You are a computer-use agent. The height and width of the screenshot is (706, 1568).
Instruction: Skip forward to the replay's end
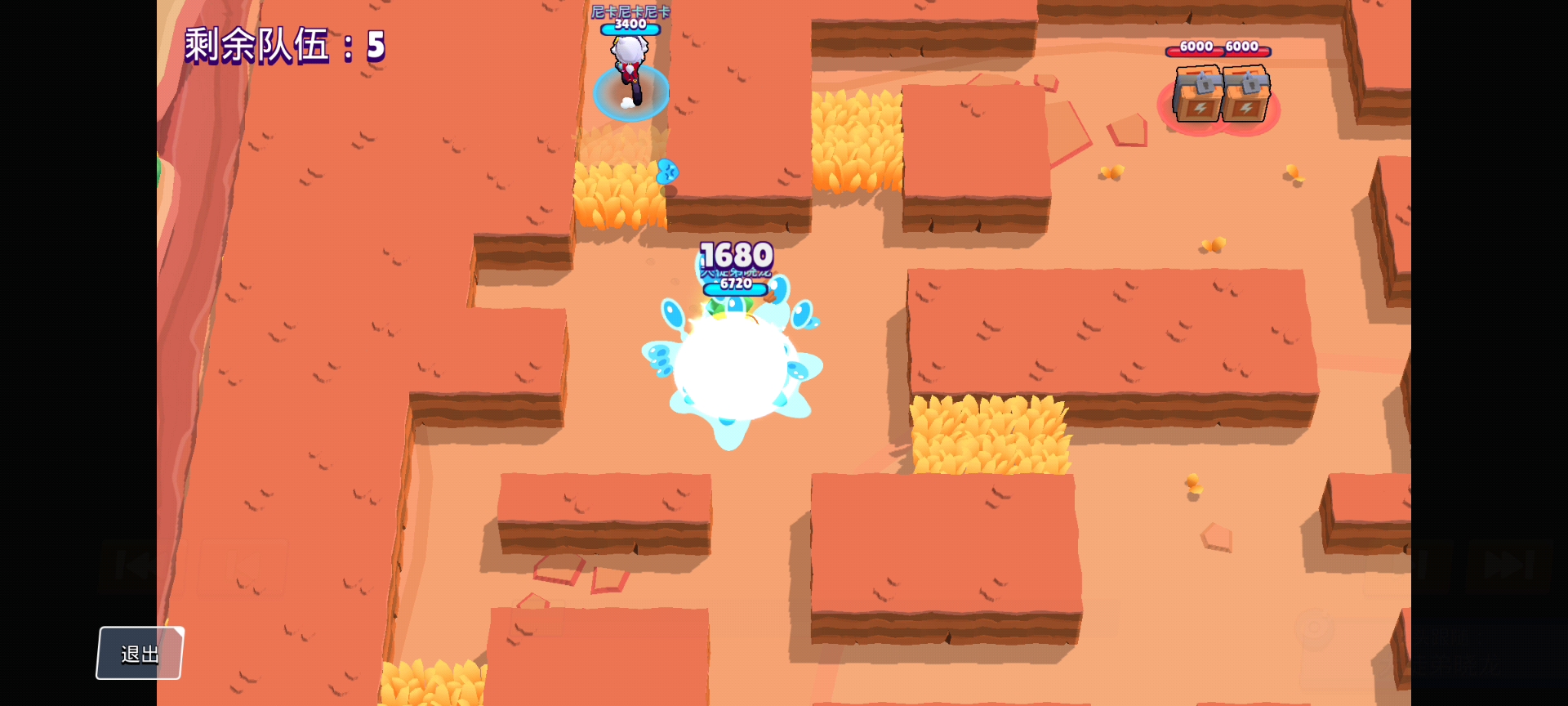click(1508, 565)
